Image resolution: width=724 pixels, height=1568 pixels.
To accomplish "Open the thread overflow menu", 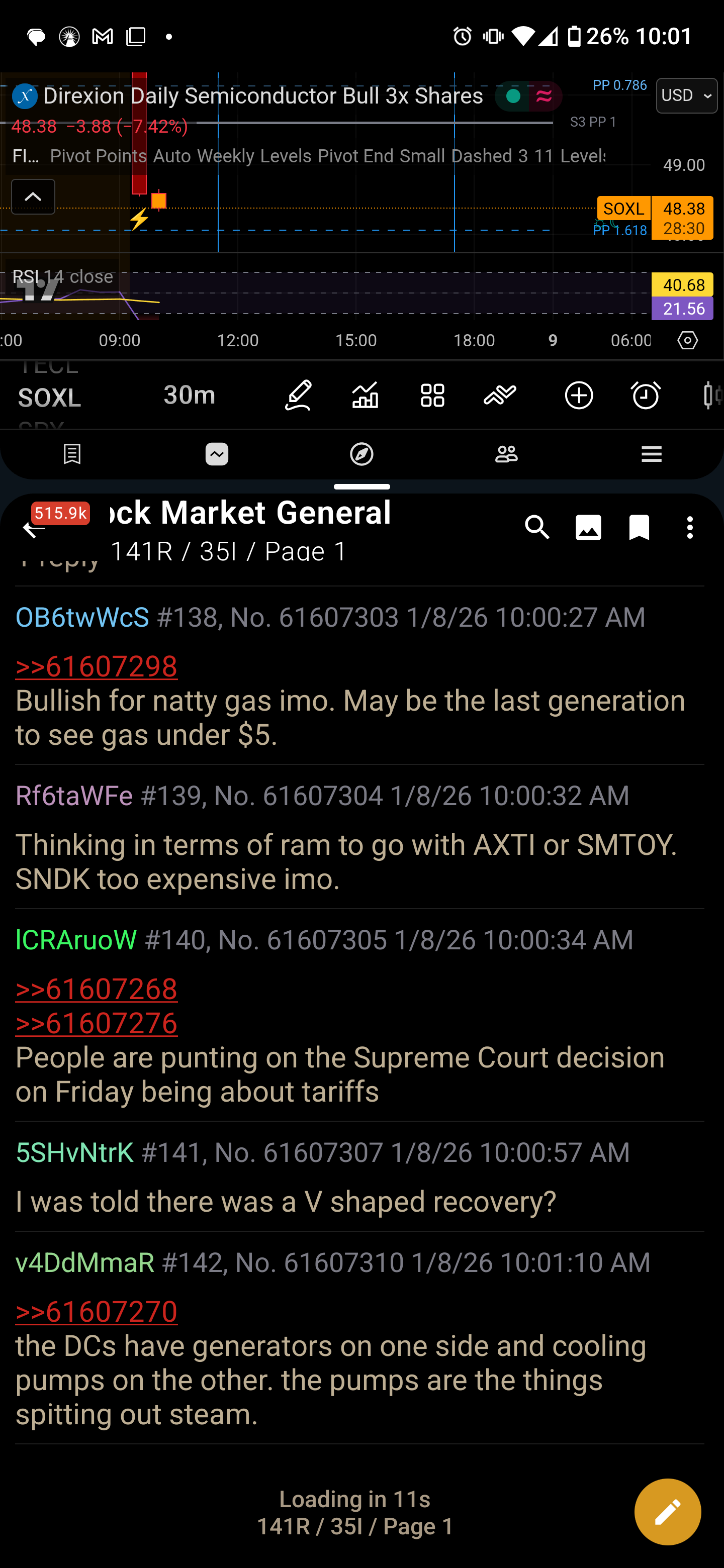I will [690, 528].
